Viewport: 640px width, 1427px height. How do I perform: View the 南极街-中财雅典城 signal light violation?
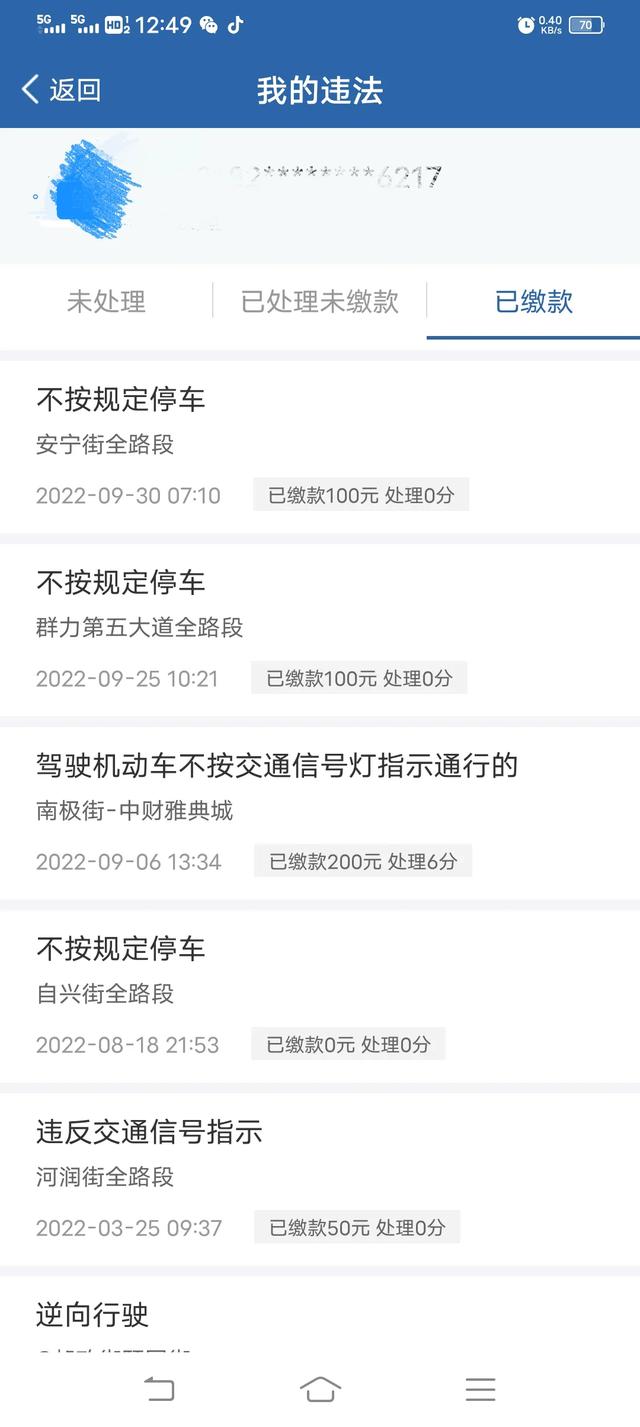click(320, 813)
